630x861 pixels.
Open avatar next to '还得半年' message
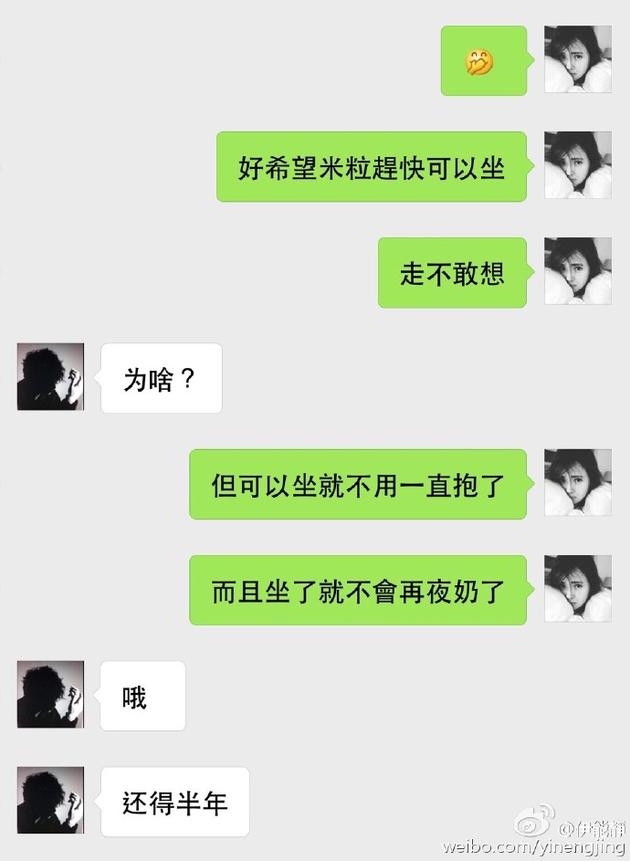[x=50, y=801]
